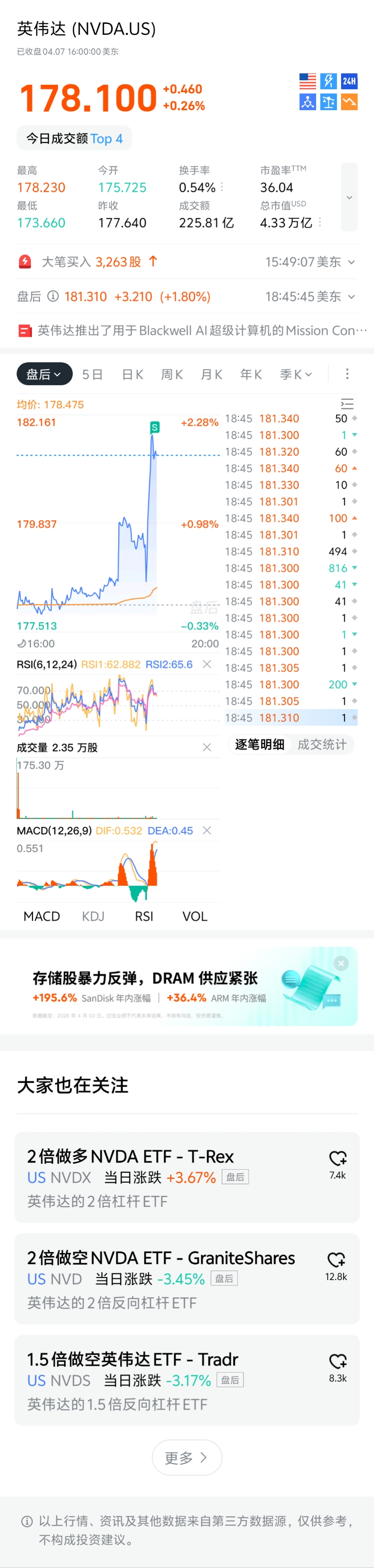Switch chart to 日K view

[132, 374]
